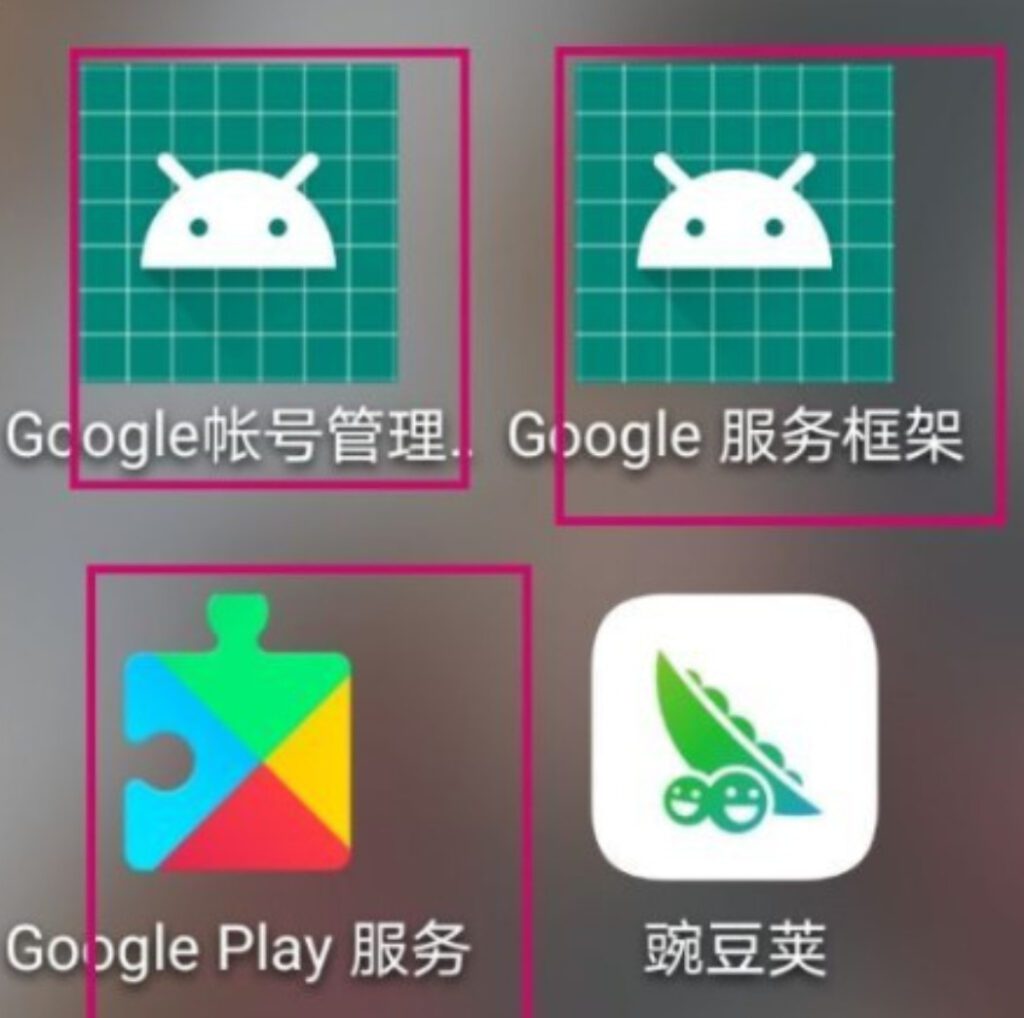
Task: Open the Google帐号管理 app
Action: click(239, 223)
